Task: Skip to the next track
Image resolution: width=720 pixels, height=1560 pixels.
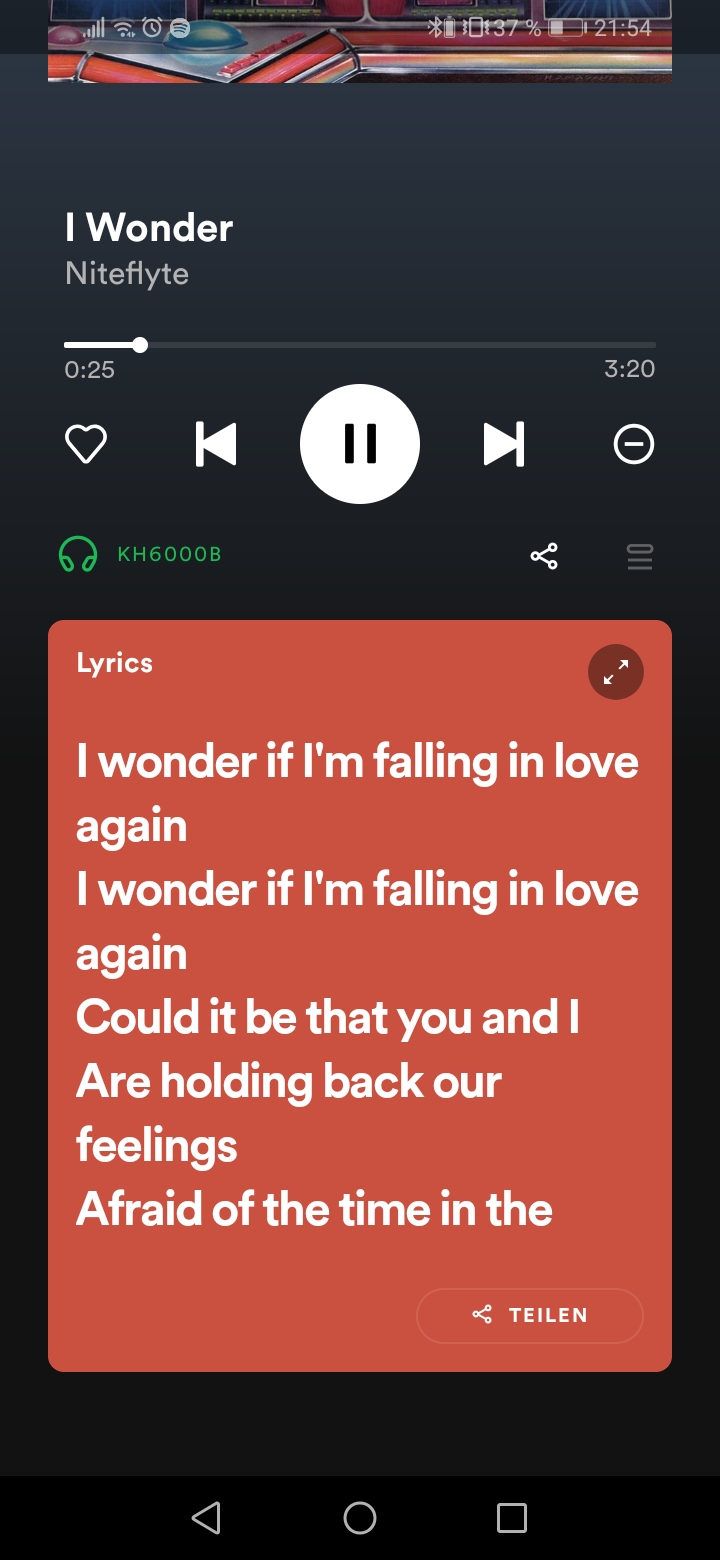Action: click(x=504, y=444)
